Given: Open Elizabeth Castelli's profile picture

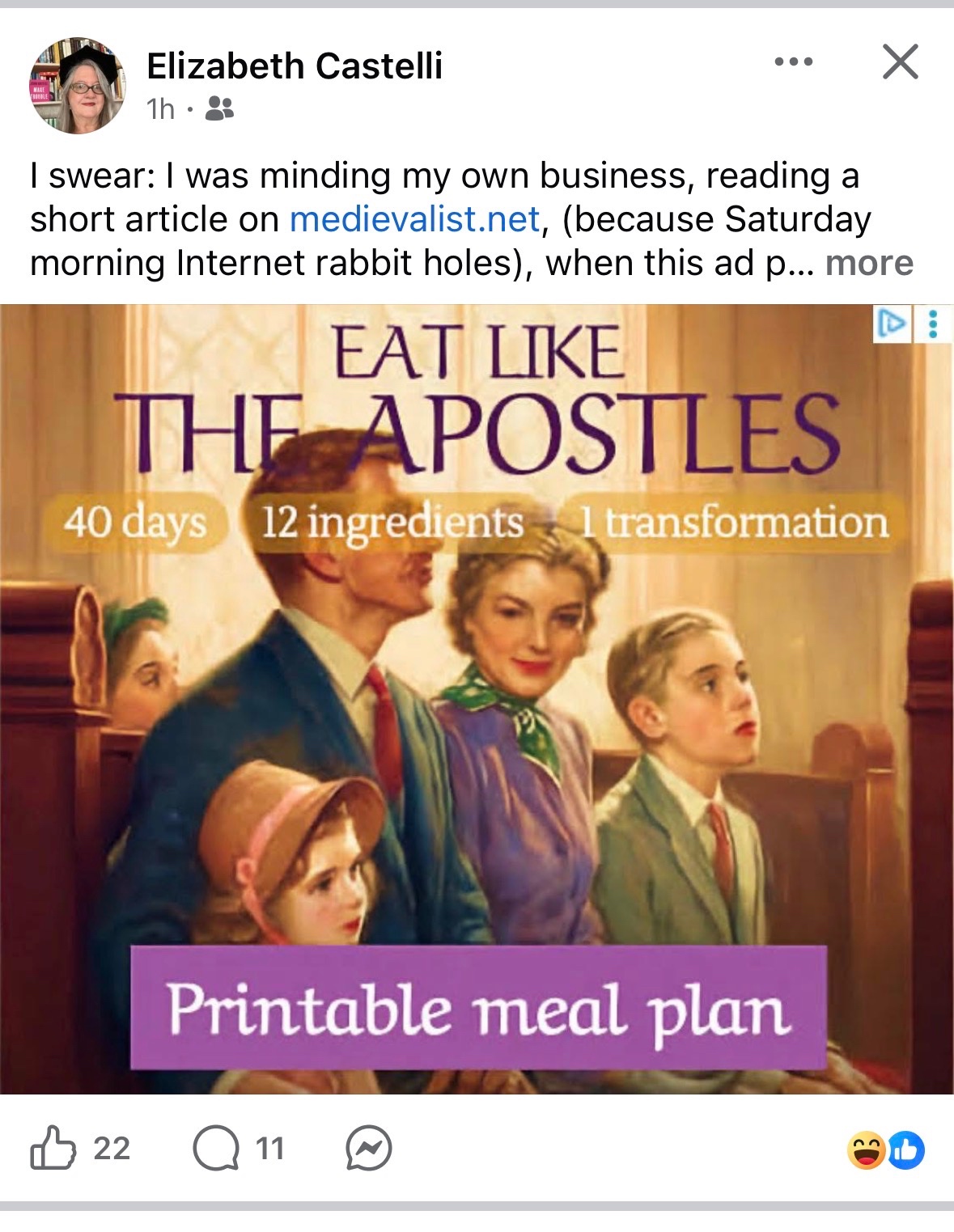Looking at the screenshot, I should 78,85.
